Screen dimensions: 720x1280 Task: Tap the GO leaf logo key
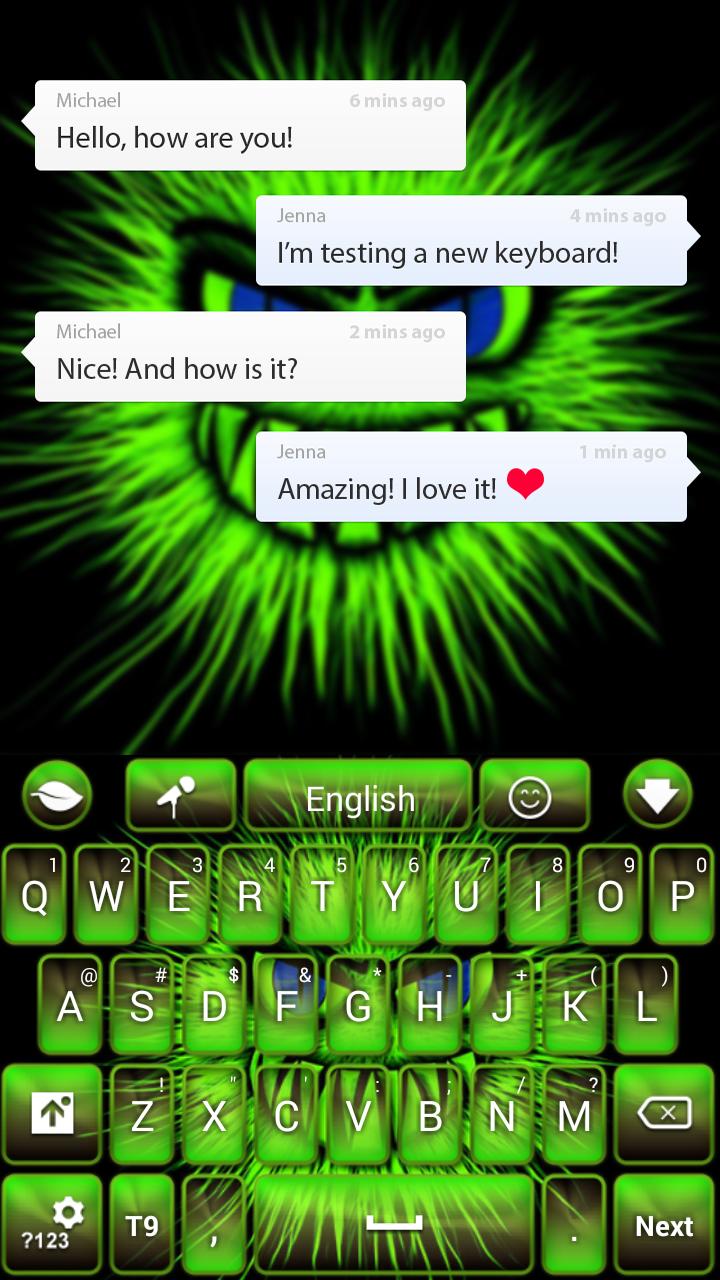tap(57, 796)
